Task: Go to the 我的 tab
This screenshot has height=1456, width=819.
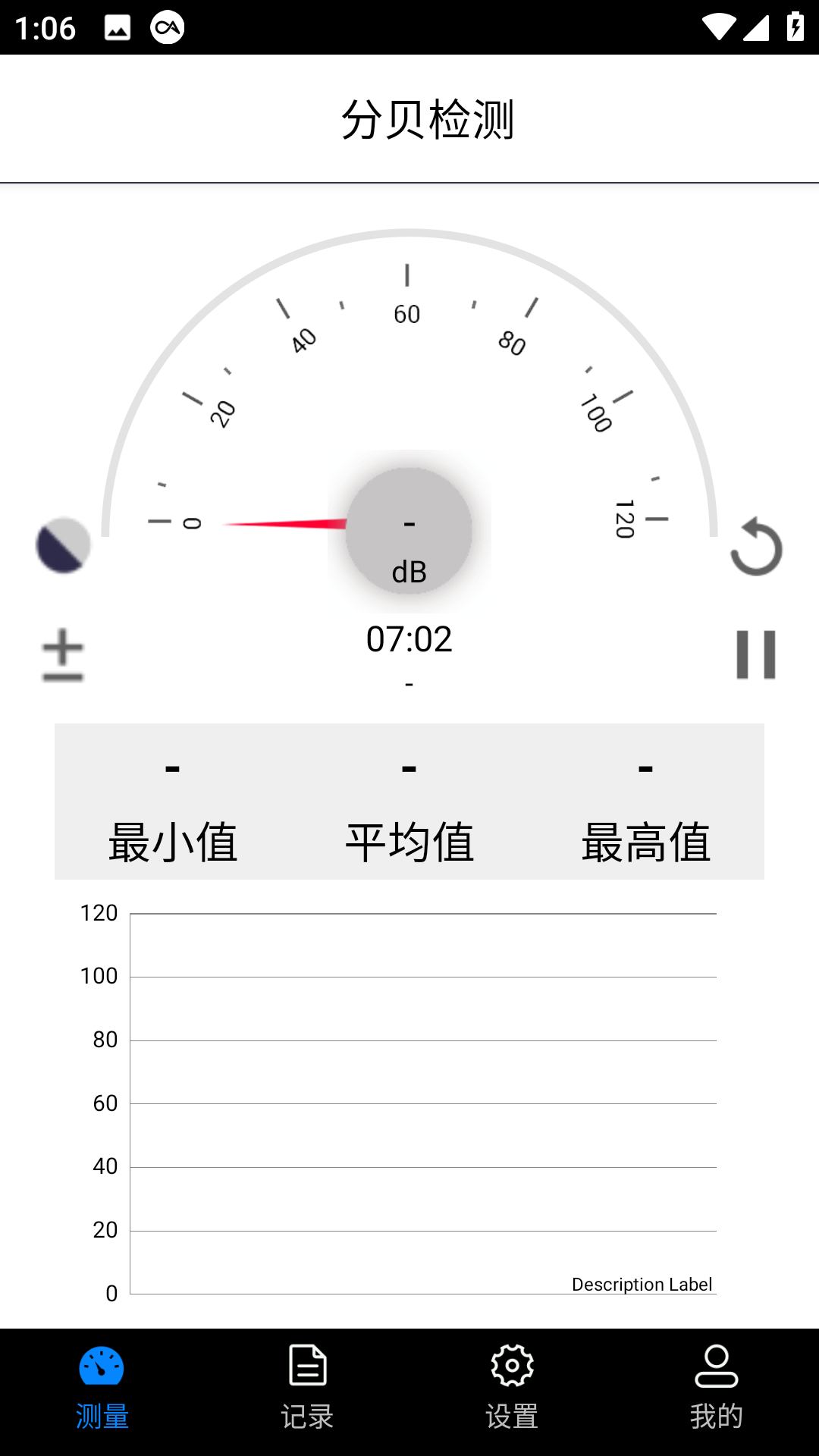Action: click(x=717, y=1389)
